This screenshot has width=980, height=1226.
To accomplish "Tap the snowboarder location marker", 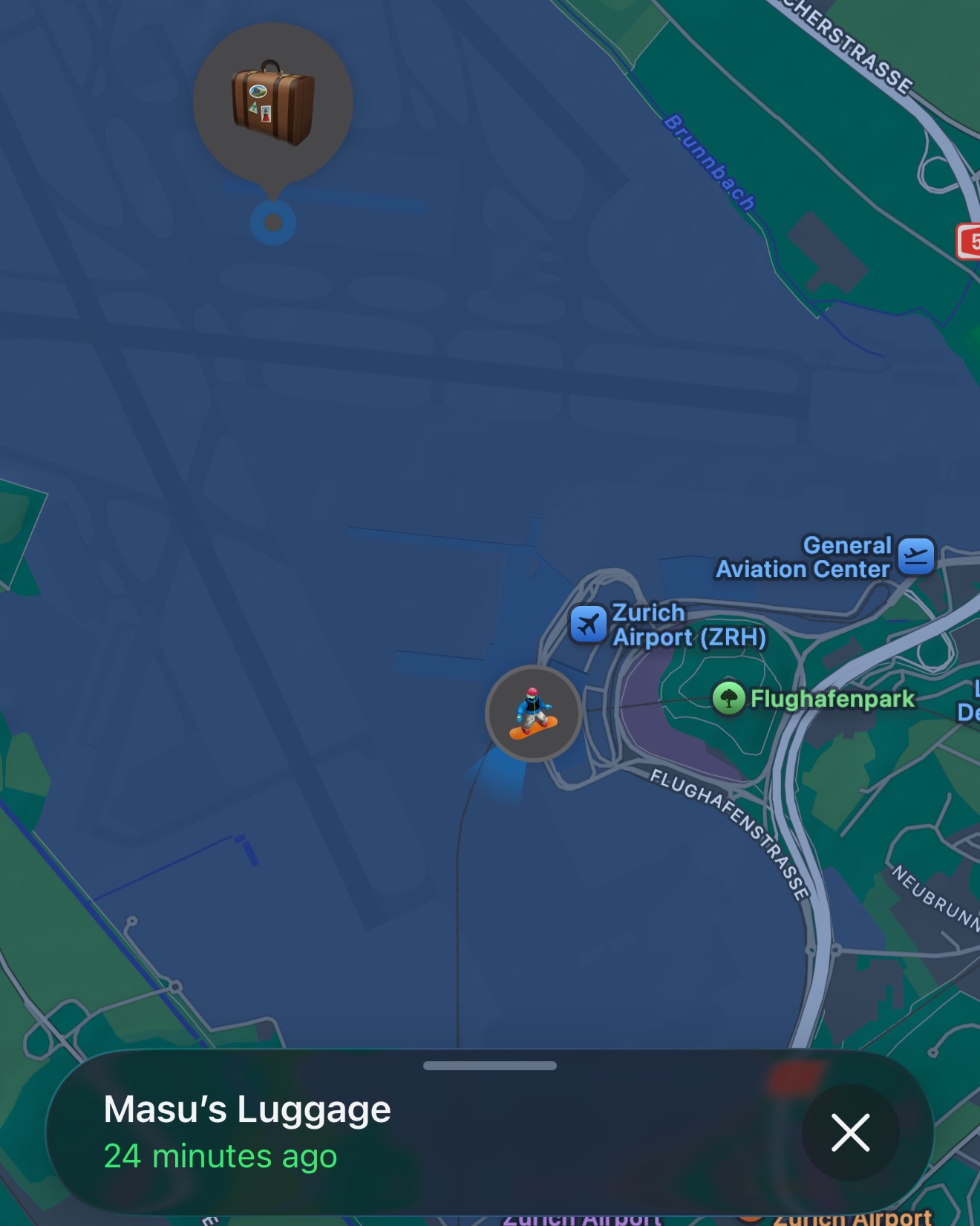I will pyautogui.click(x=533, y=714).
